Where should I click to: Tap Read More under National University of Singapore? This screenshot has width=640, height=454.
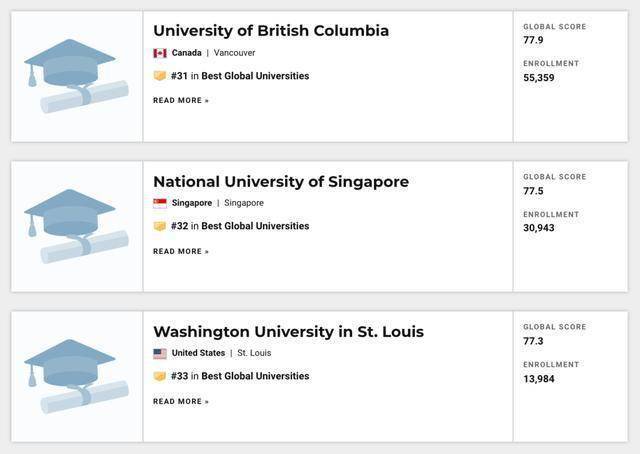[x=181, y=251]
